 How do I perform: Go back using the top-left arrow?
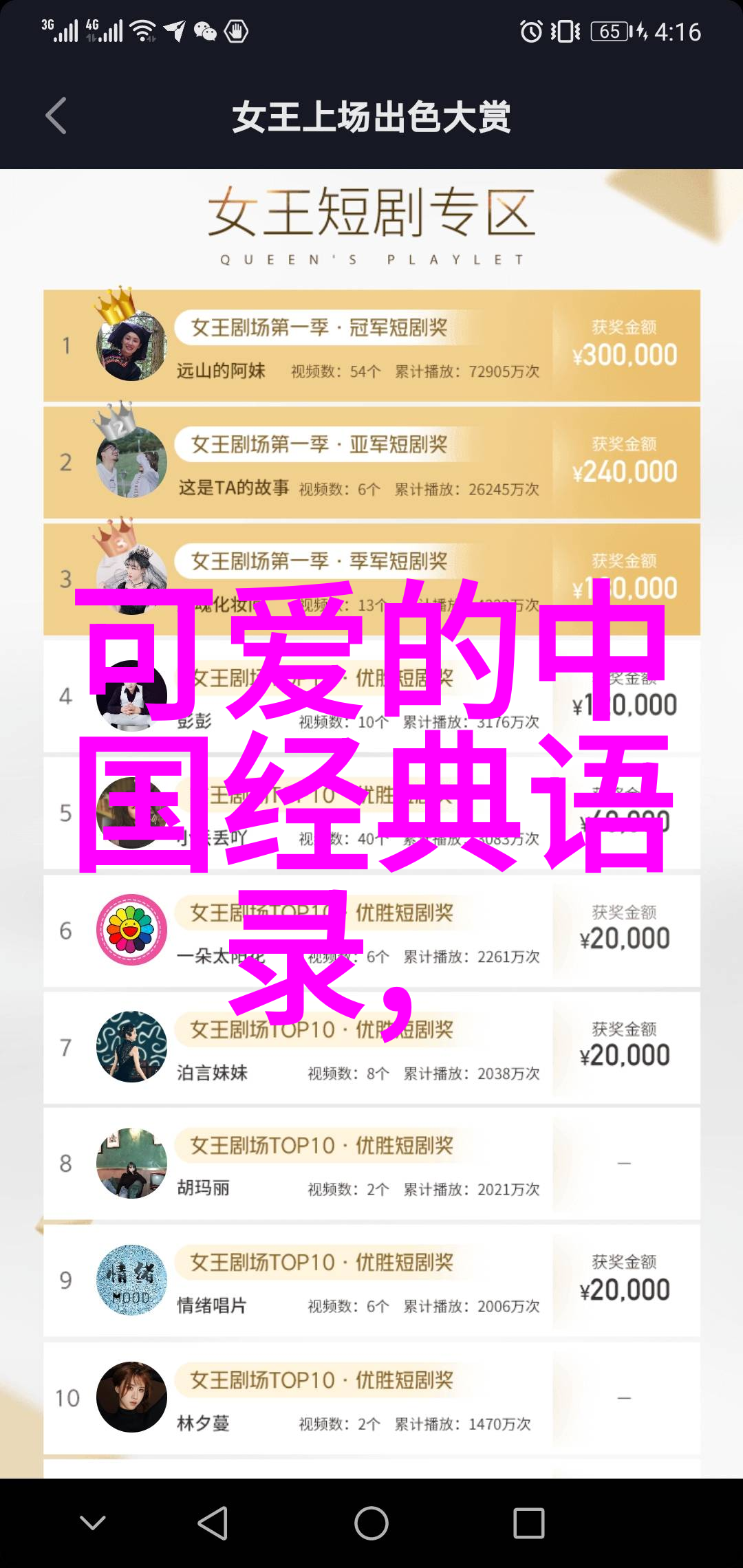click(56, 116)
